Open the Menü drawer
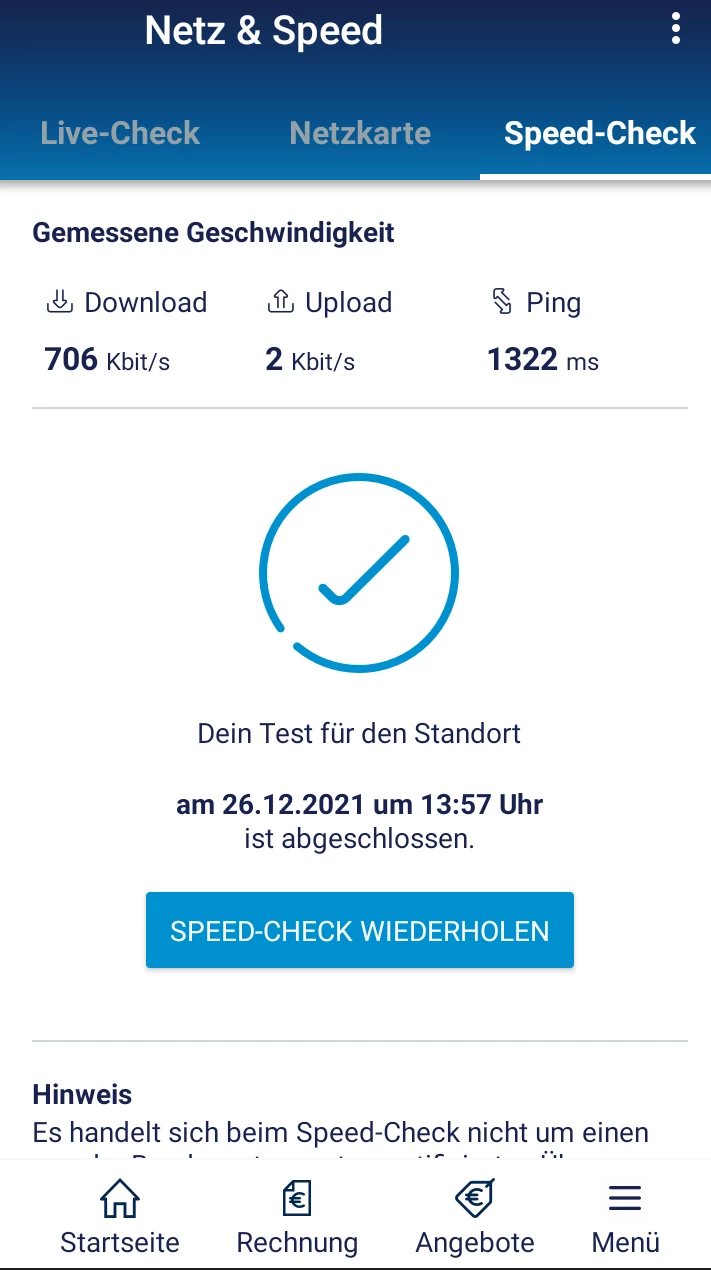Image resolution: width=711 pixels, height=1270 pixels. [x=625, y=1216]
